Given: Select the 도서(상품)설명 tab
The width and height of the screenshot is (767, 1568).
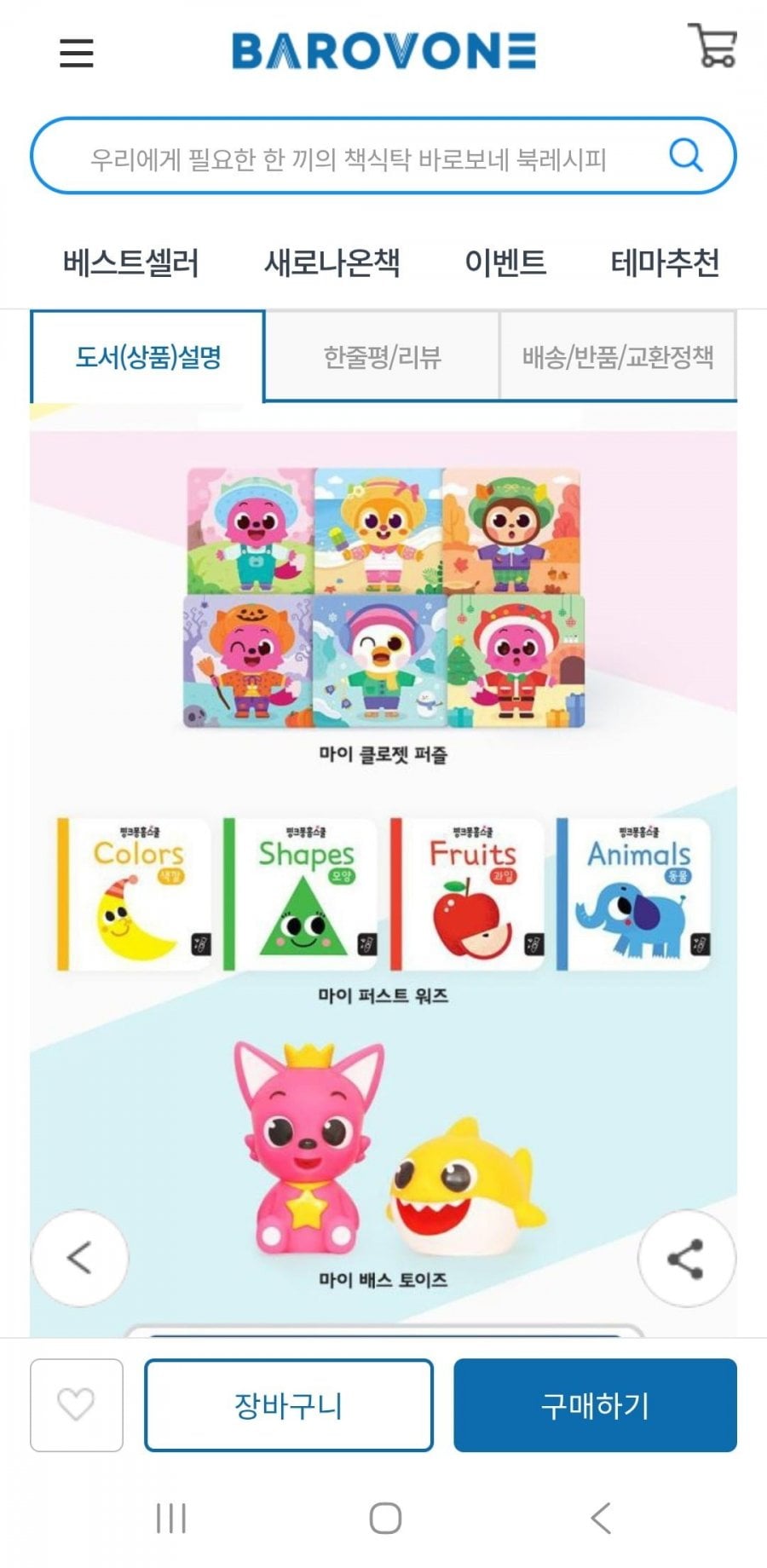Looking at the screenshot, I should (x=148, y=356).
